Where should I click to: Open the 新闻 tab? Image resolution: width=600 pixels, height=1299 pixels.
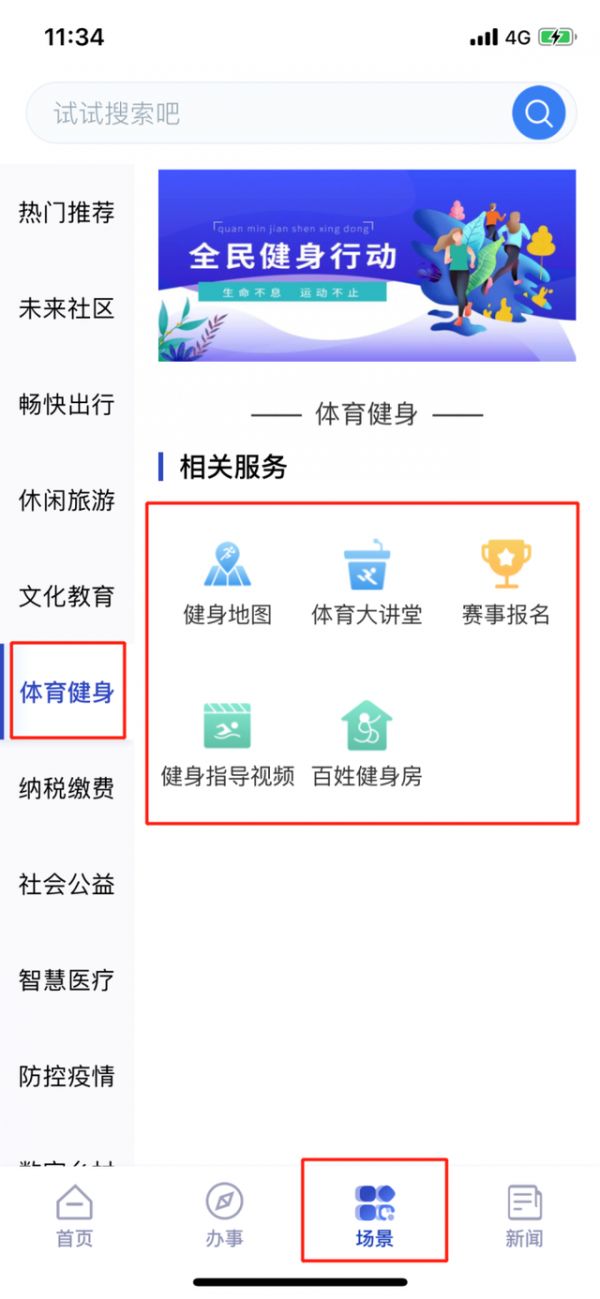coord(524,1216)
